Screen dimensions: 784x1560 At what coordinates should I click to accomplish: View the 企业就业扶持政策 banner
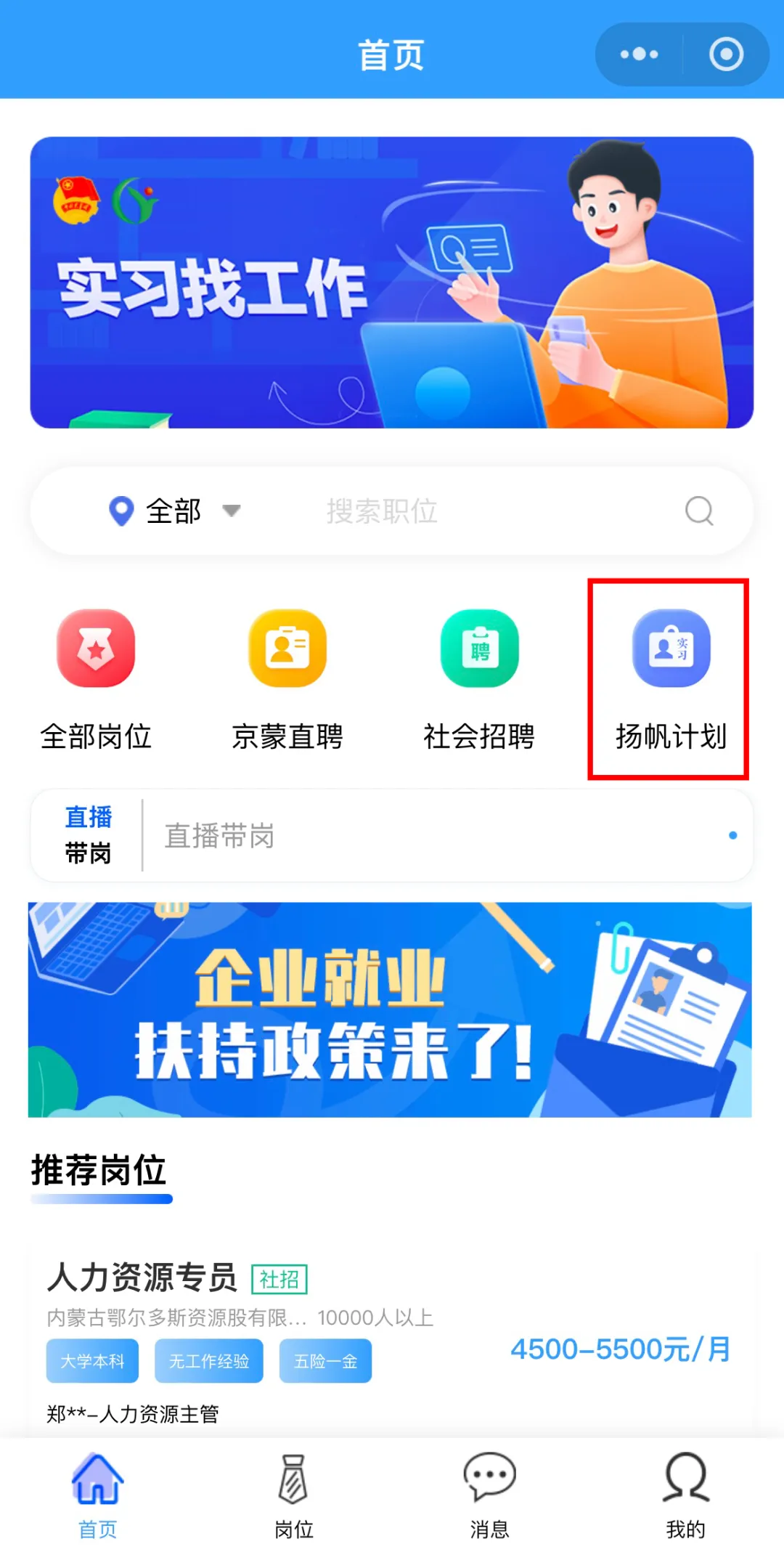(390, 1009)
